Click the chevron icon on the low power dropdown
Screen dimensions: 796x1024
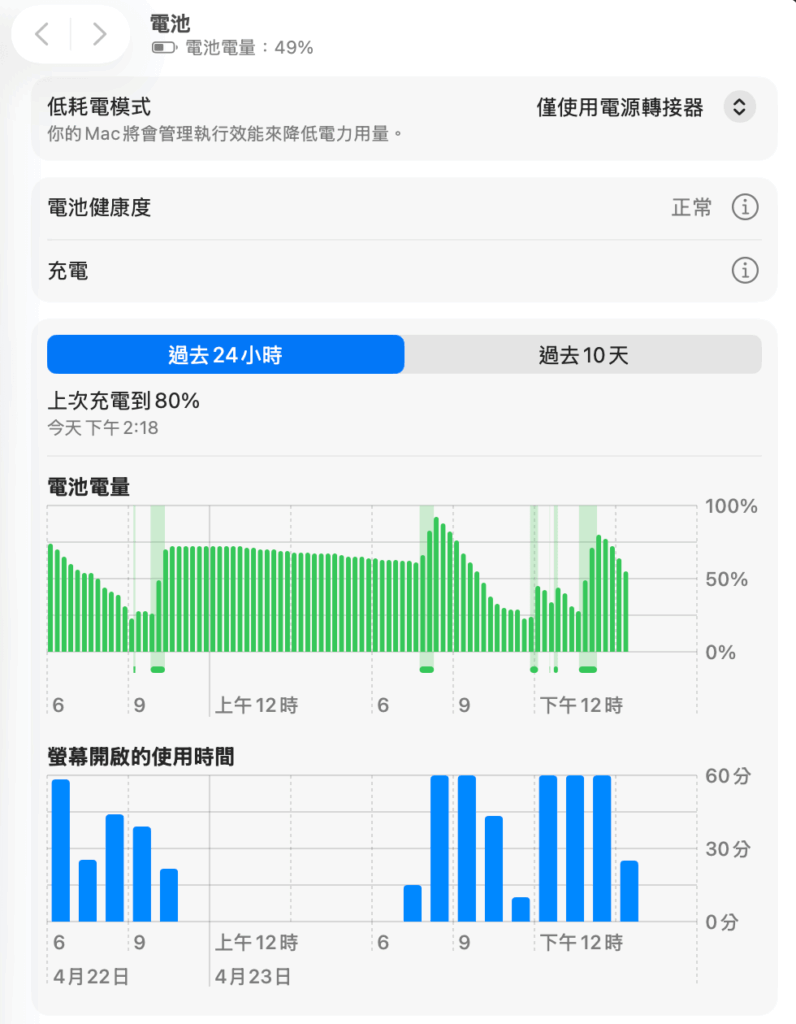[x=740, y=106]
